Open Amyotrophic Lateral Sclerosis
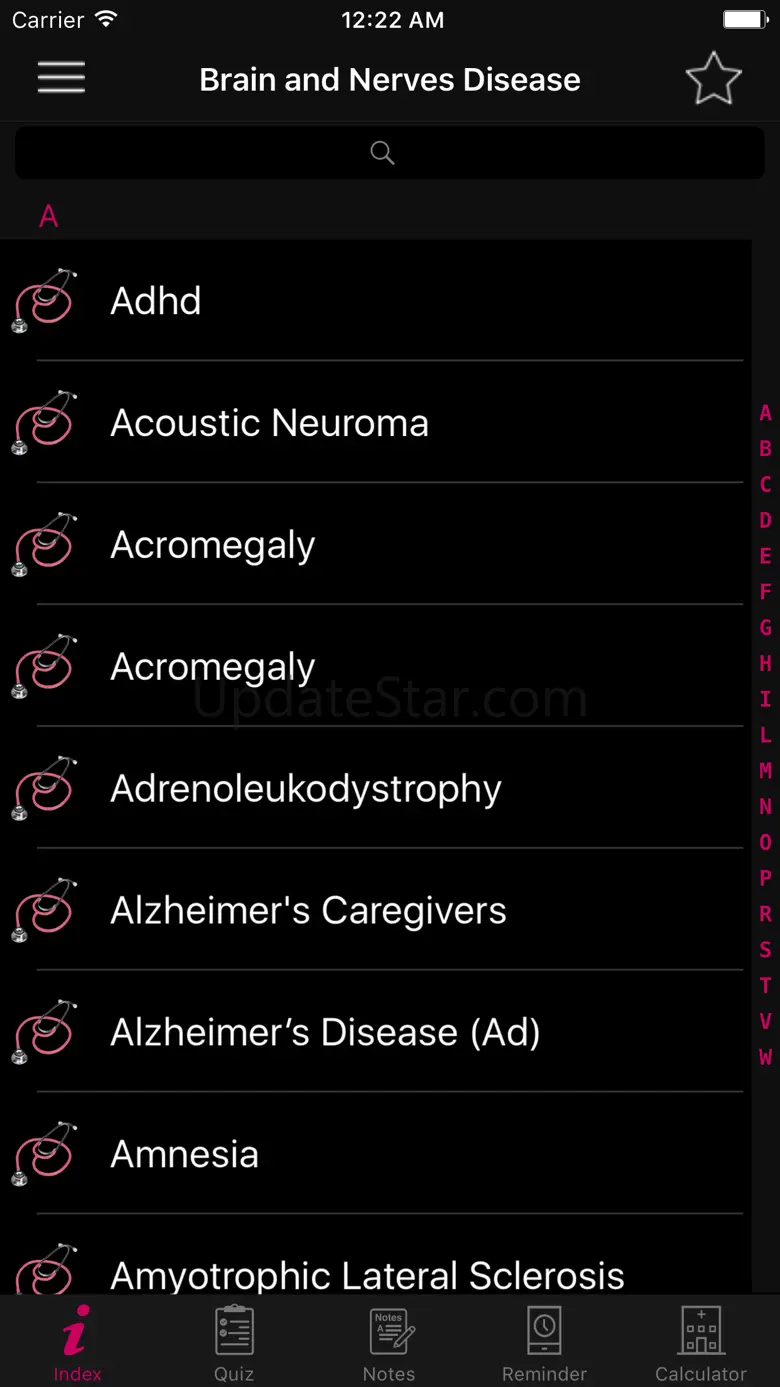The height and width of the screenshot is (1387, 780). [x=380, y=1272]
